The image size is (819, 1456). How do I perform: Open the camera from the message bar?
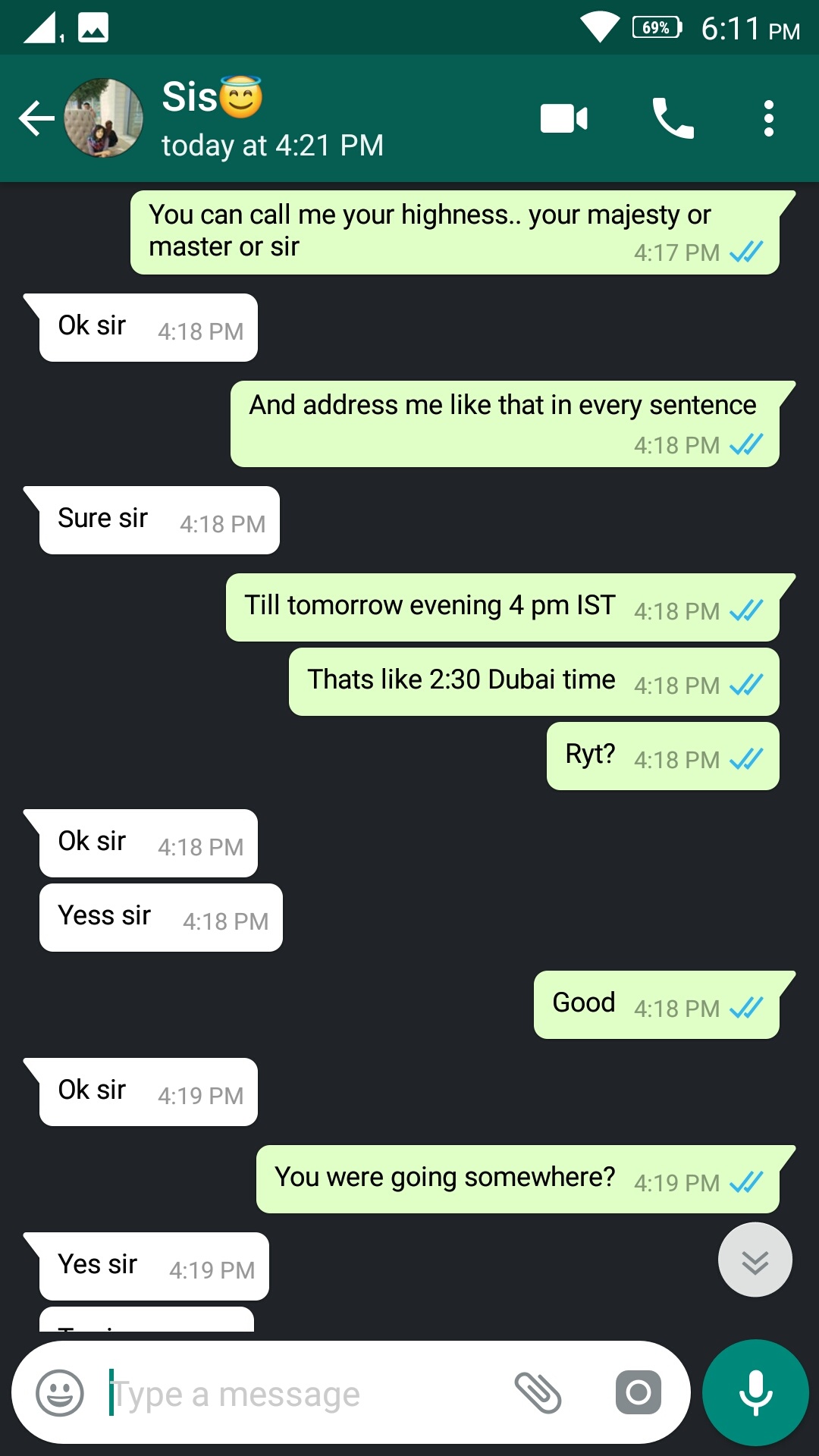[638, 1393]
